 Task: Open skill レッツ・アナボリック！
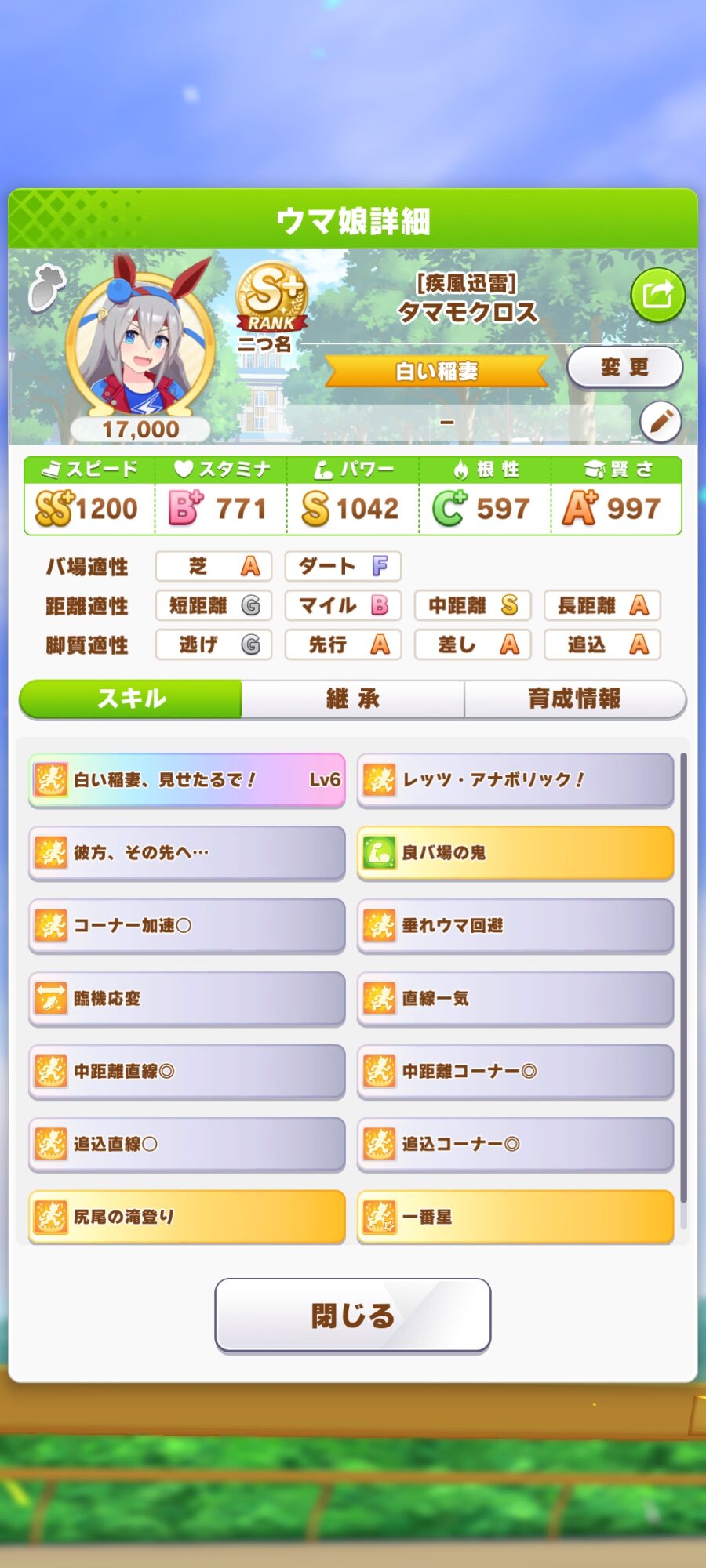click(x=515, y=780)
